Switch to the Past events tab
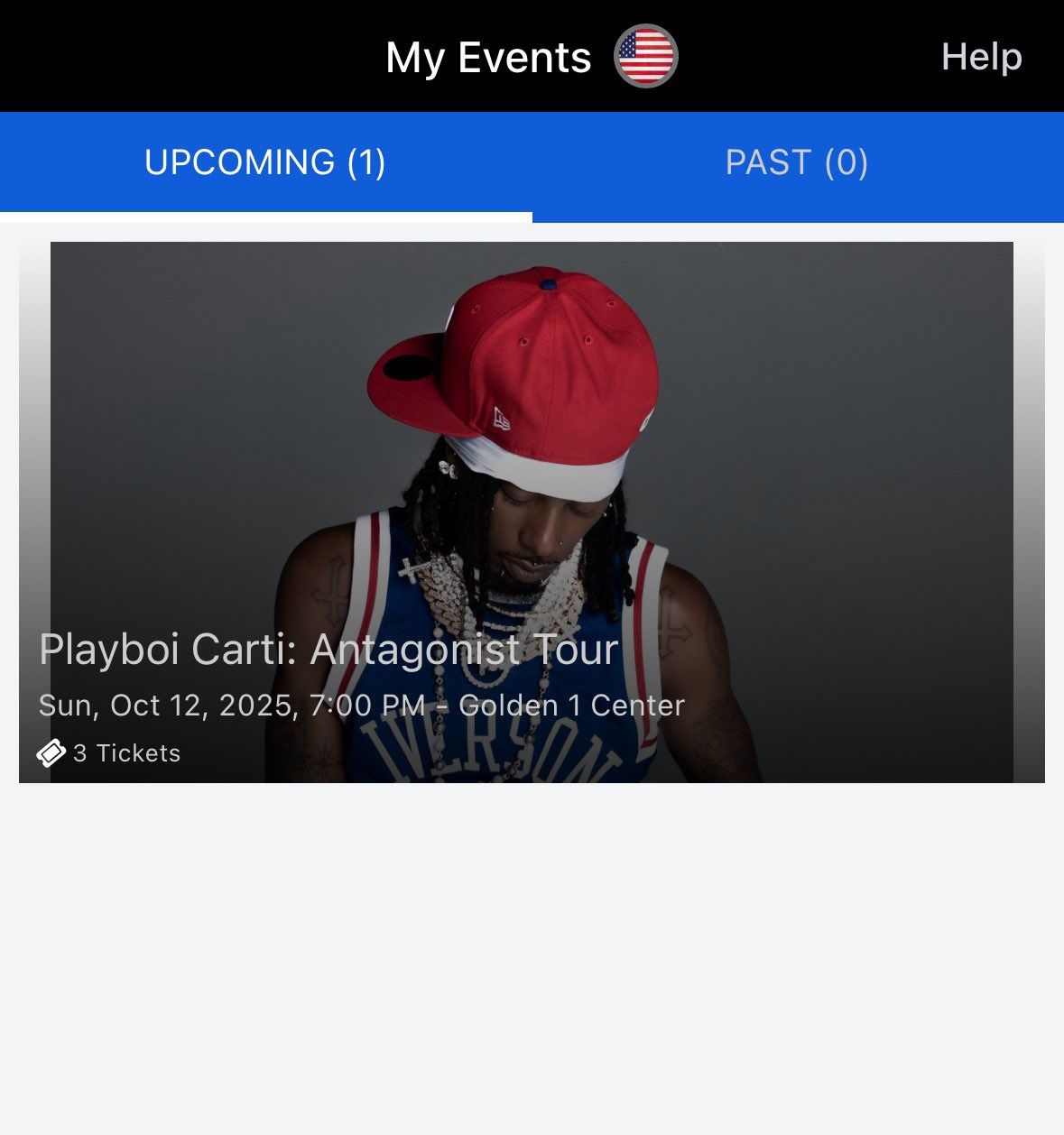 797,163
